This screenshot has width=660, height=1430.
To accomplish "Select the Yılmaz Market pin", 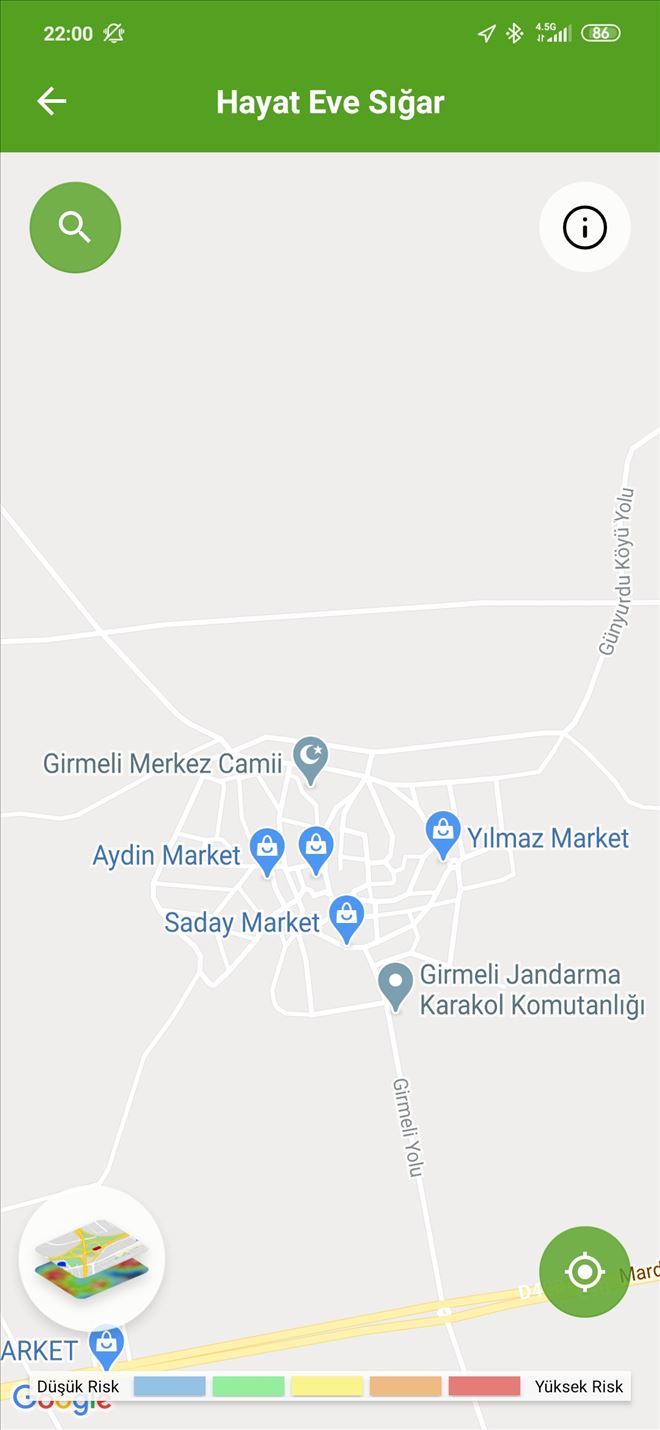I will [443, 833].
